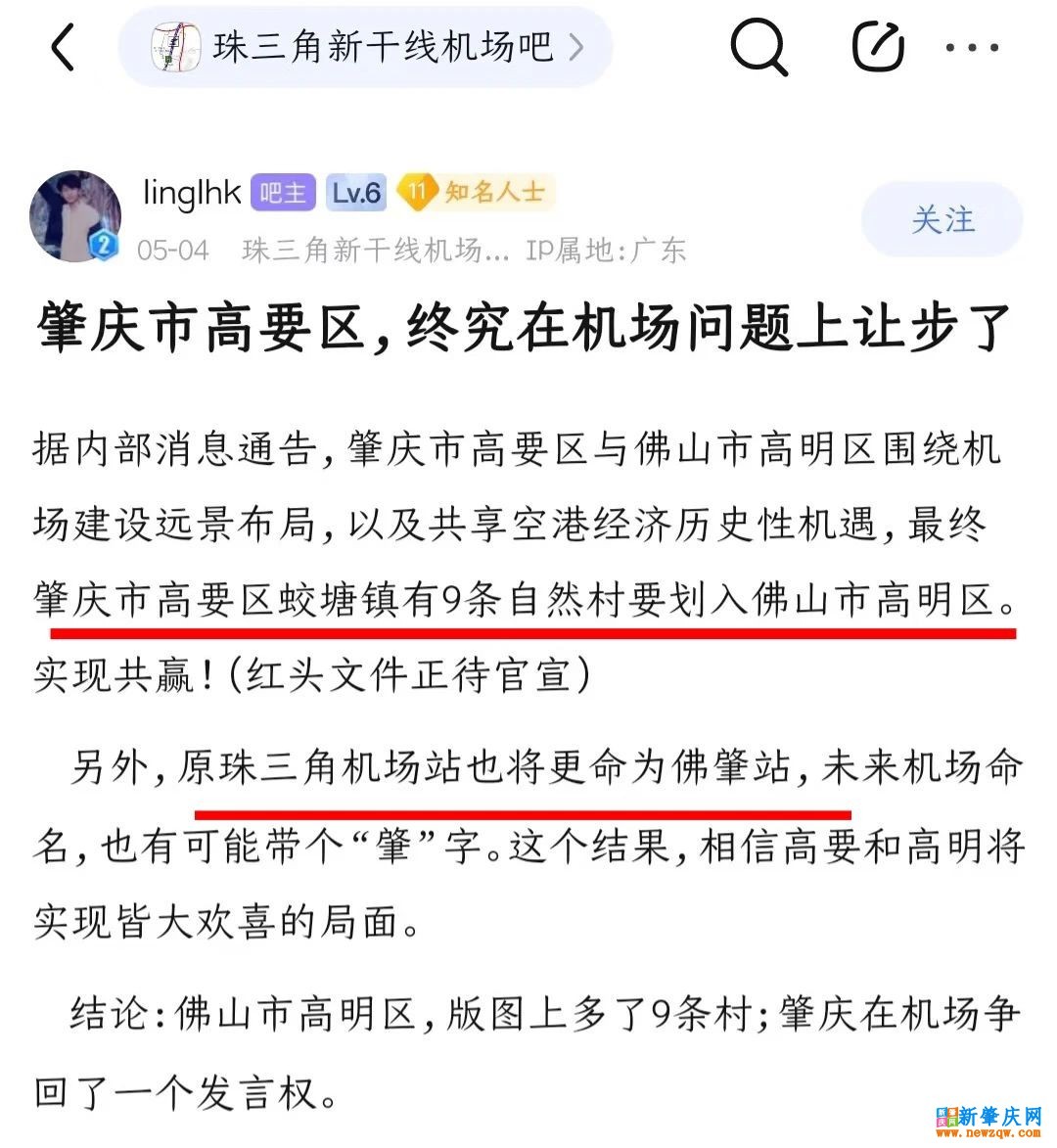Image resolution: width=1057 pixels, height=1148 pixels.
Task: Open the 珠三角新干线机场吧 forum chip
Action: coord(365,47)
